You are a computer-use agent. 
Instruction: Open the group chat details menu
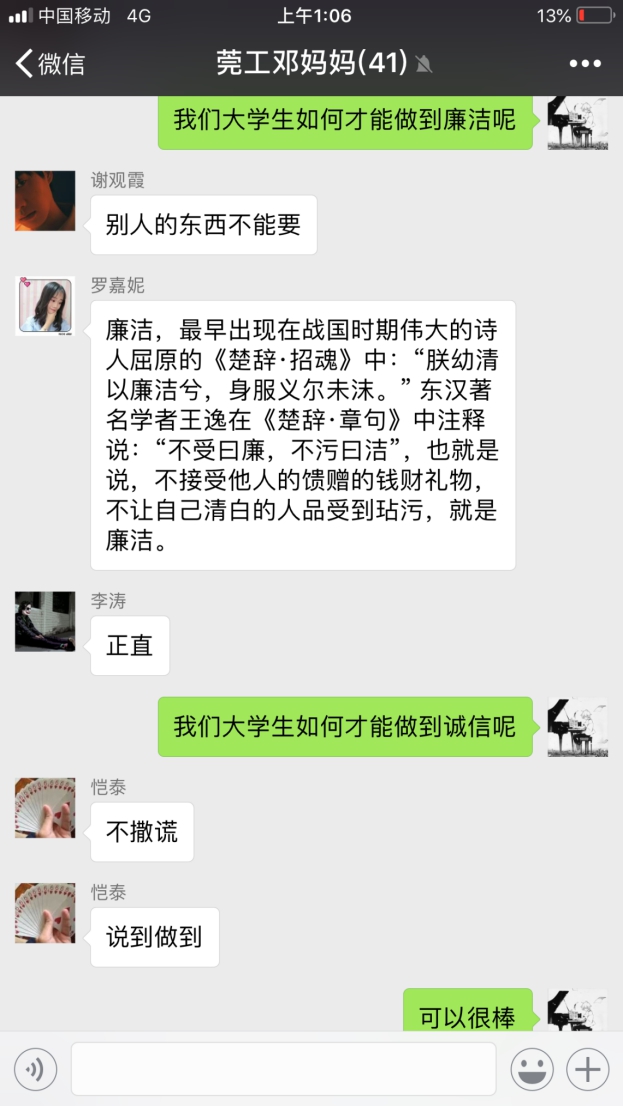(585, 64)
